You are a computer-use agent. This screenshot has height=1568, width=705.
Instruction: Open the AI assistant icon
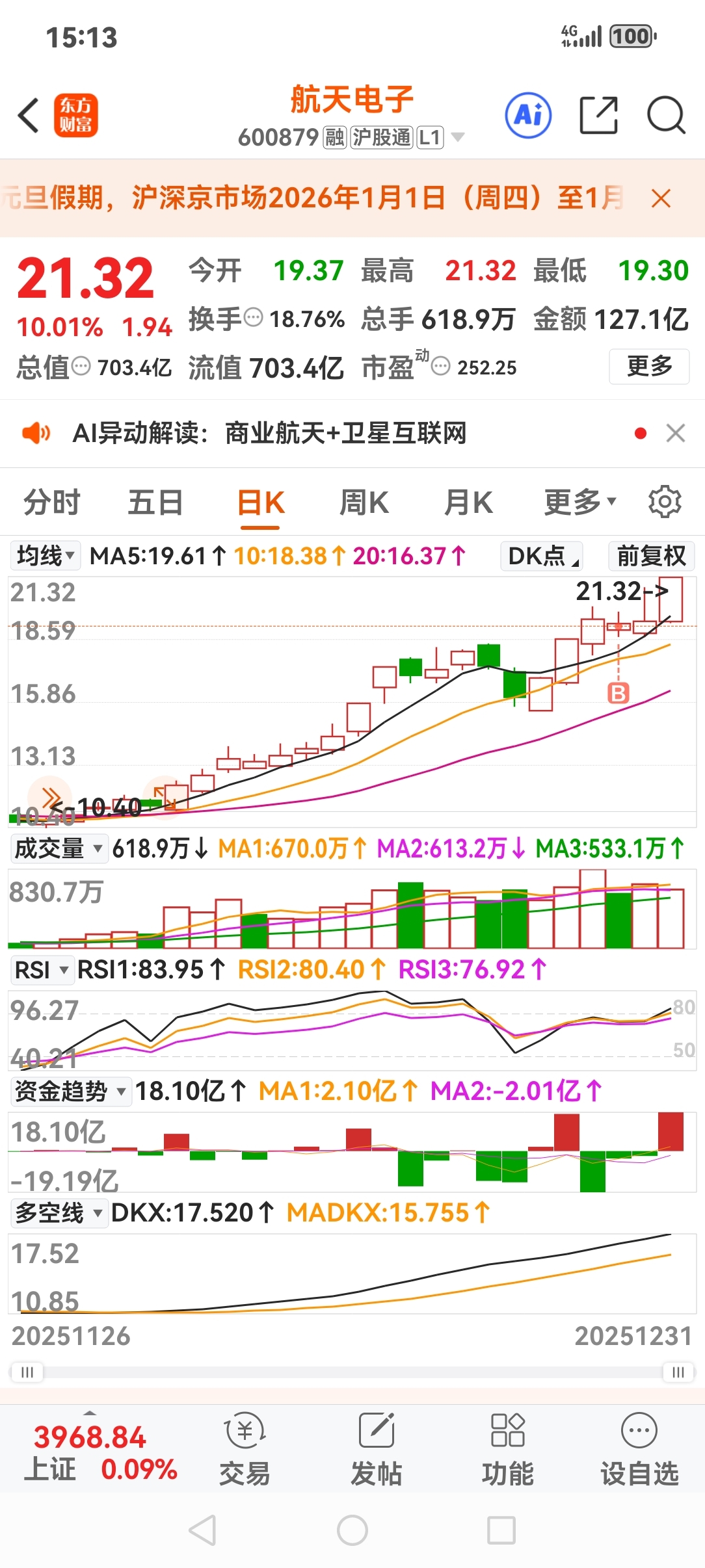point(528,116)
